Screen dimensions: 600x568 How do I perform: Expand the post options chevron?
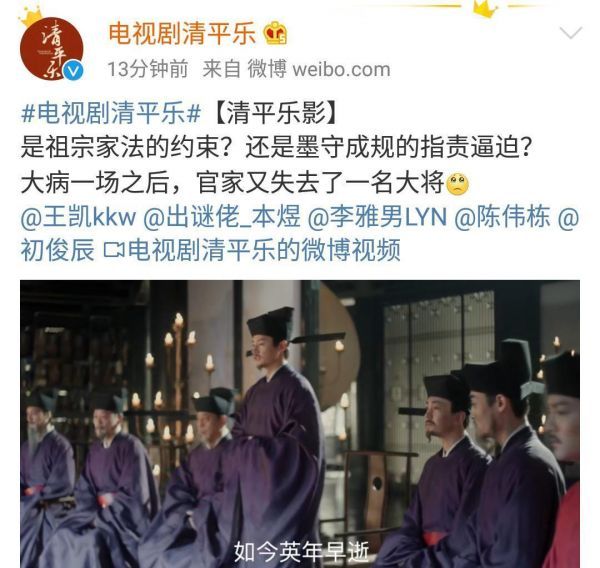pyautogui.click(x=570, y=35)
